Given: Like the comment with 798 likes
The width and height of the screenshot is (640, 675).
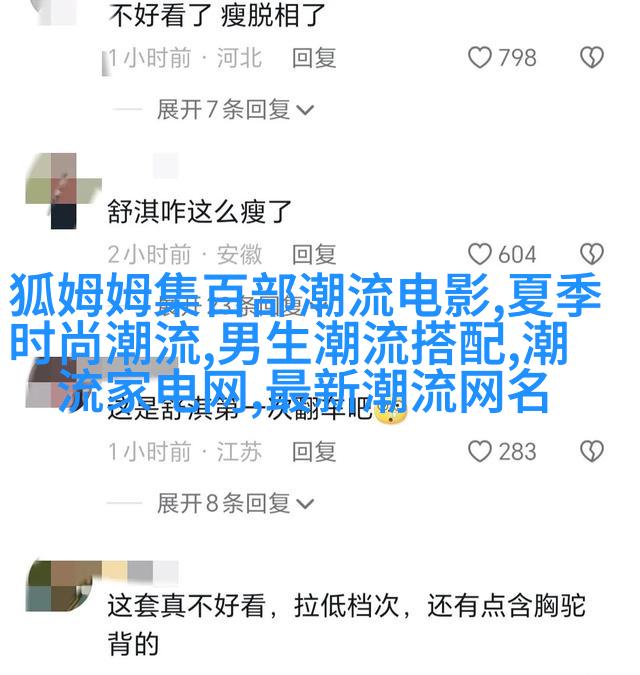Looking at the screenshot, I should 481,58.
